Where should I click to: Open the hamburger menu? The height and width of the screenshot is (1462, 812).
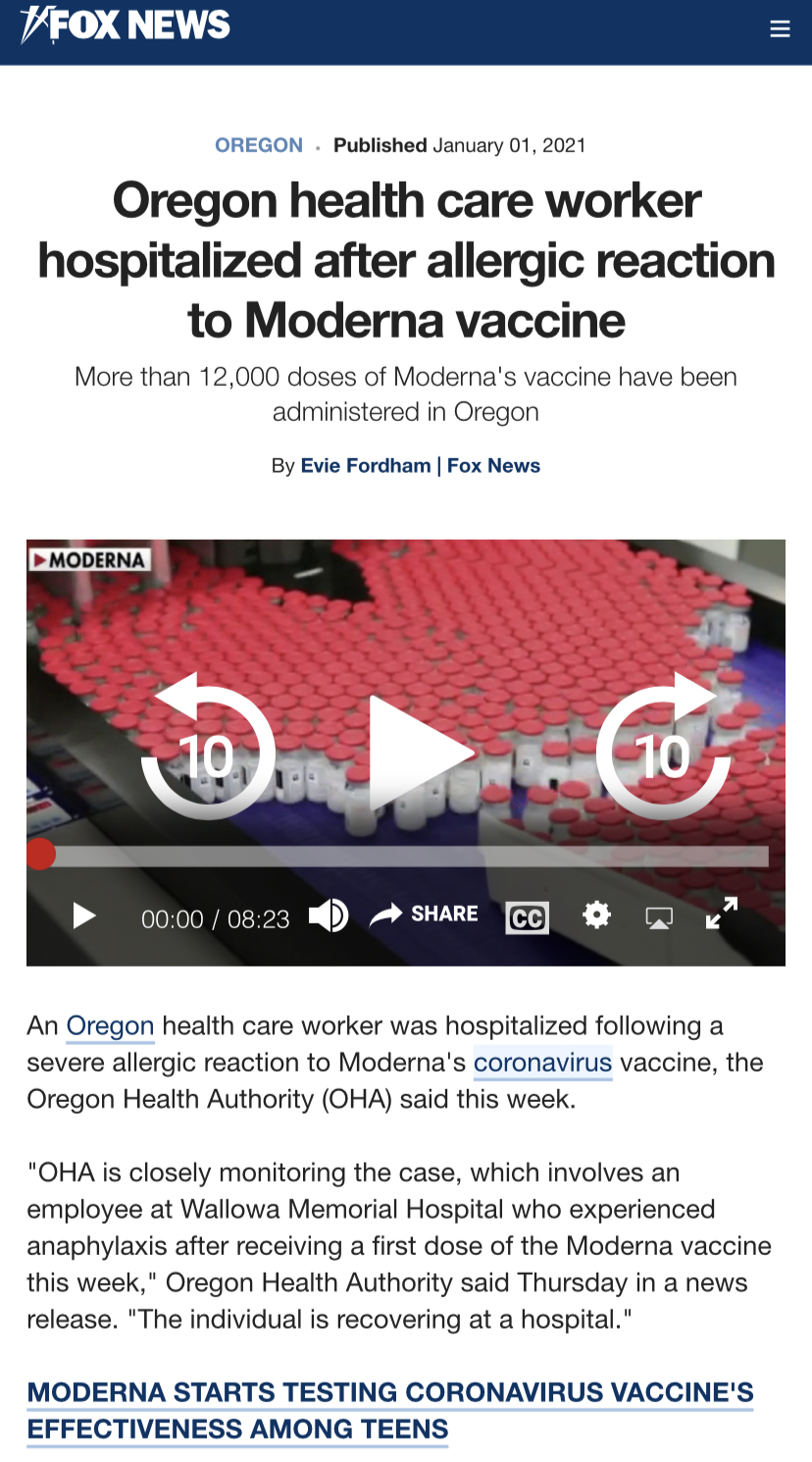tap(780, 28)
